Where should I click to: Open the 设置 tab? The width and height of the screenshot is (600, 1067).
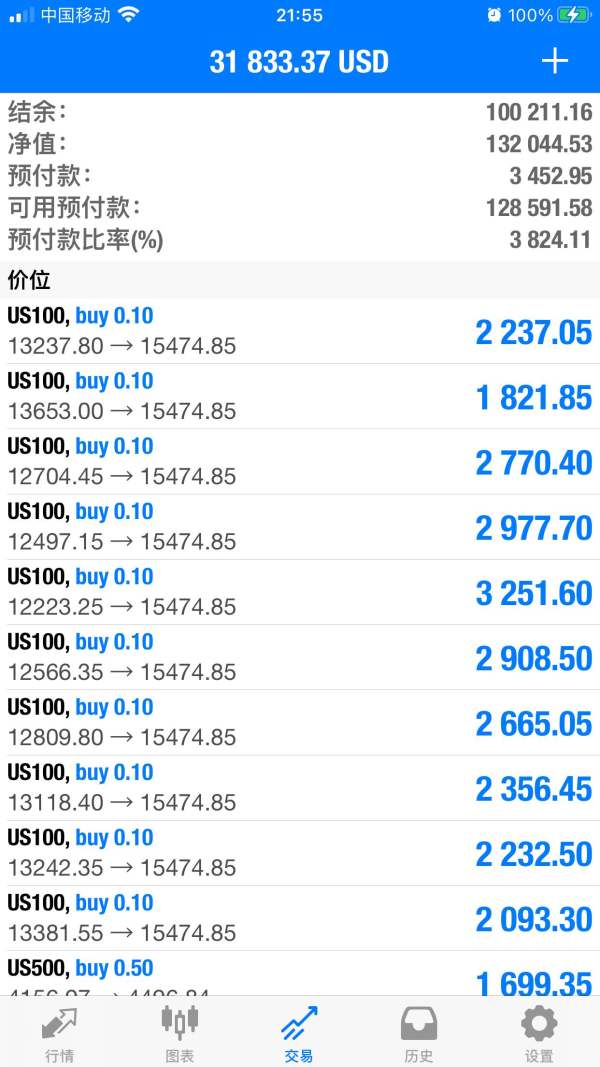pyautogui.click(x=539, y=1033)
